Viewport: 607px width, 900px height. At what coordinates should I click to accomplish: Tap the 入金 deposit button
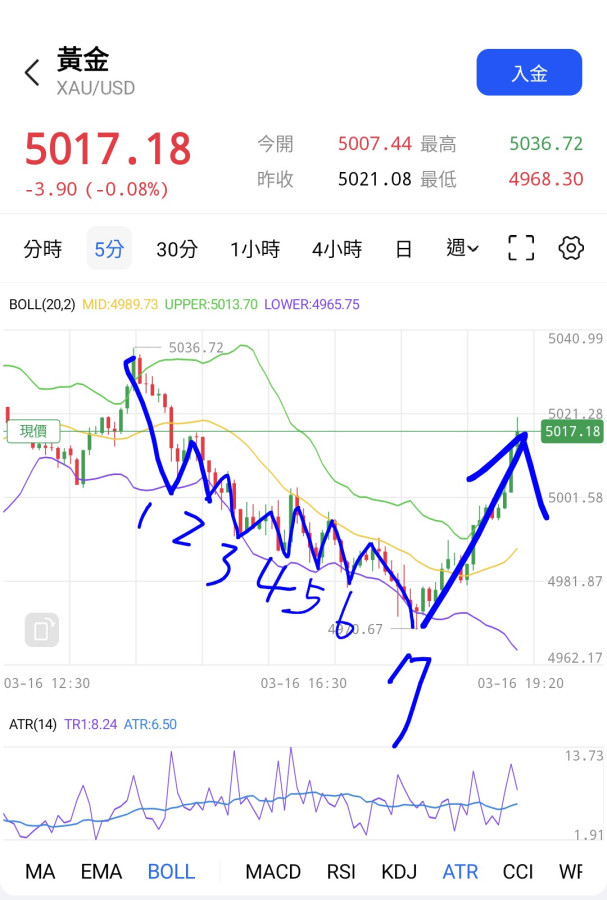pyautogui.click(x=529, y=72)
